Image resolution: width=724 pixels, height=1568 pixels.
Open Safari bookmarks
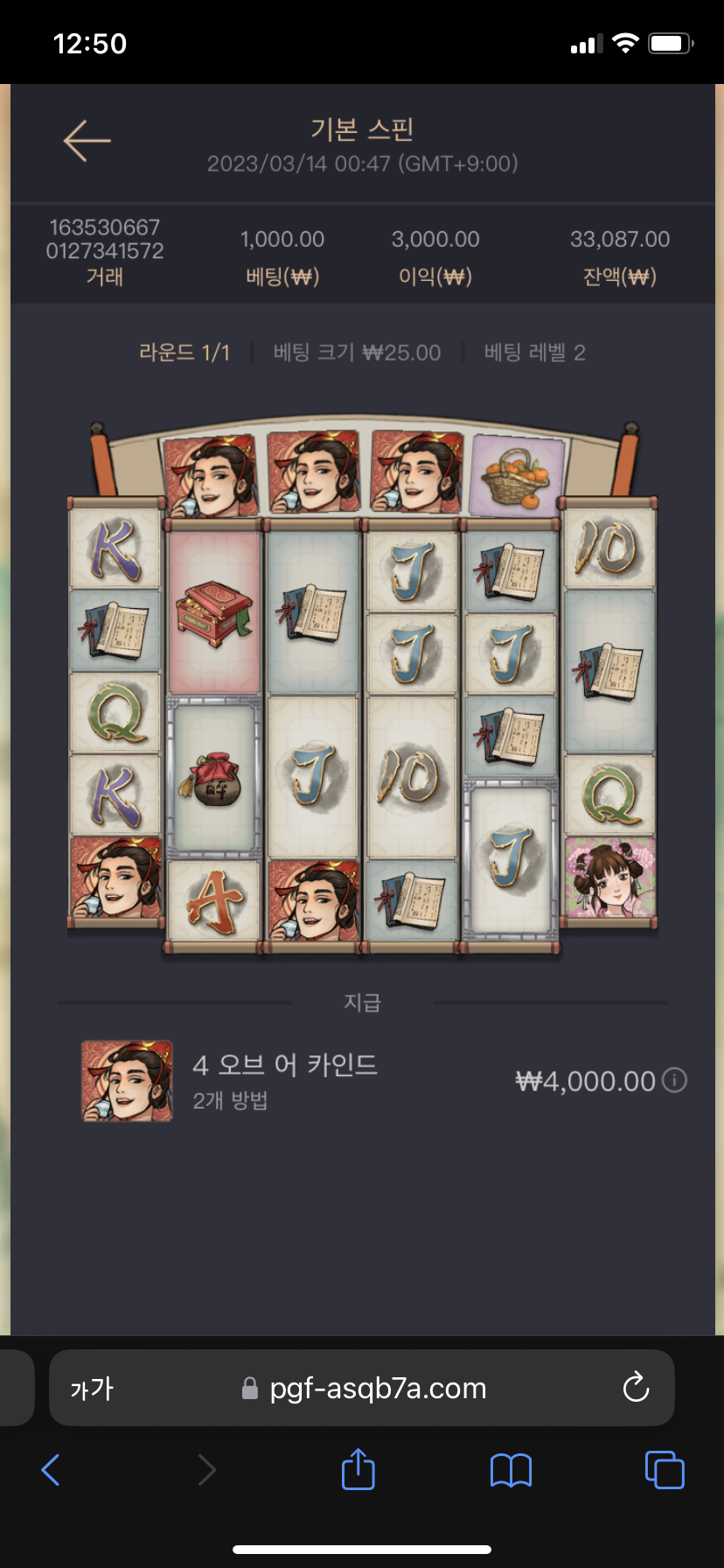coord(511,1470)
